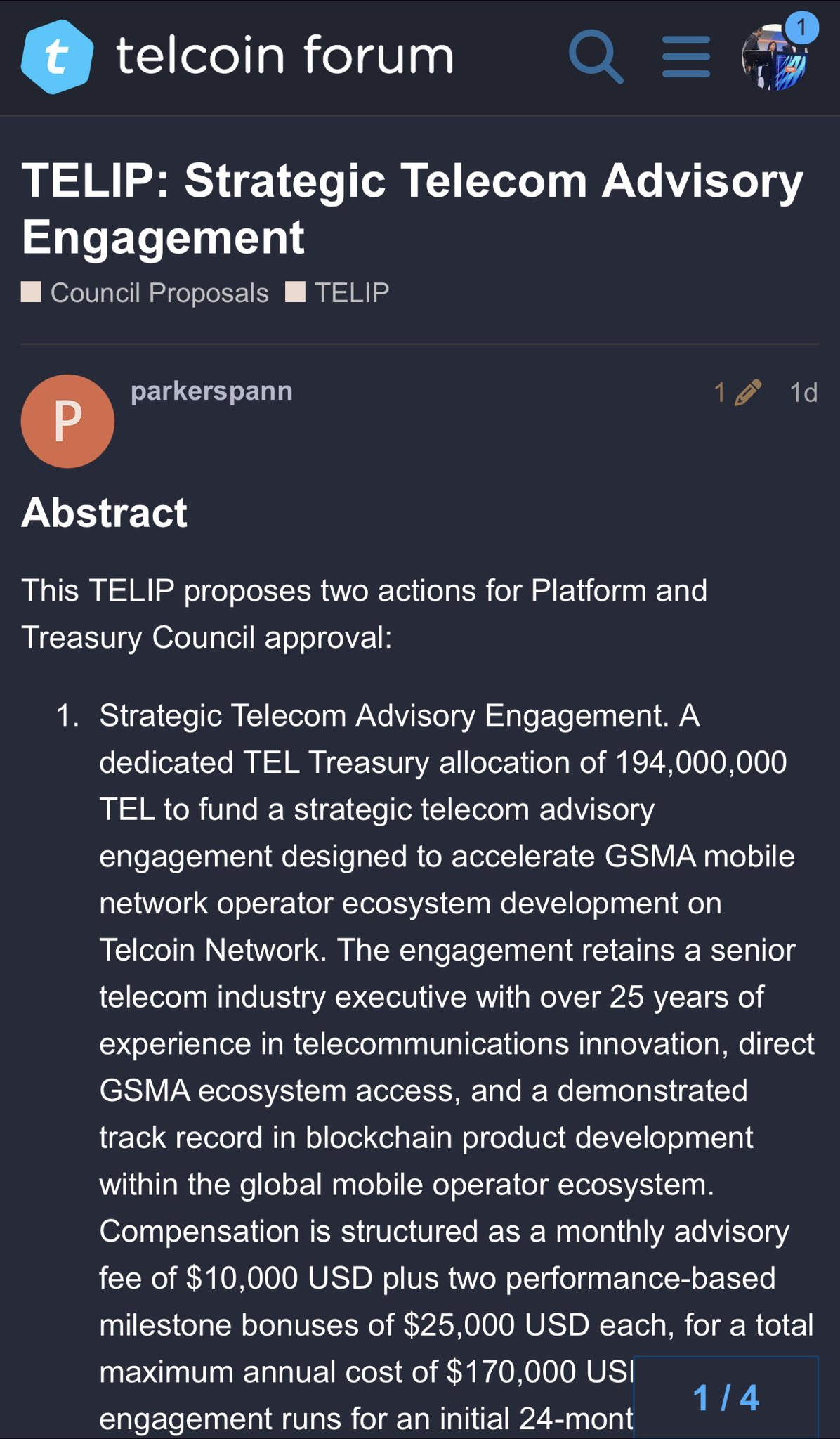Image resolution: width=840 pixels, height=1439 pixels.
Task: Open your profile avatar with notification badge
Action: pyautogui.click(x=774, y=58)
